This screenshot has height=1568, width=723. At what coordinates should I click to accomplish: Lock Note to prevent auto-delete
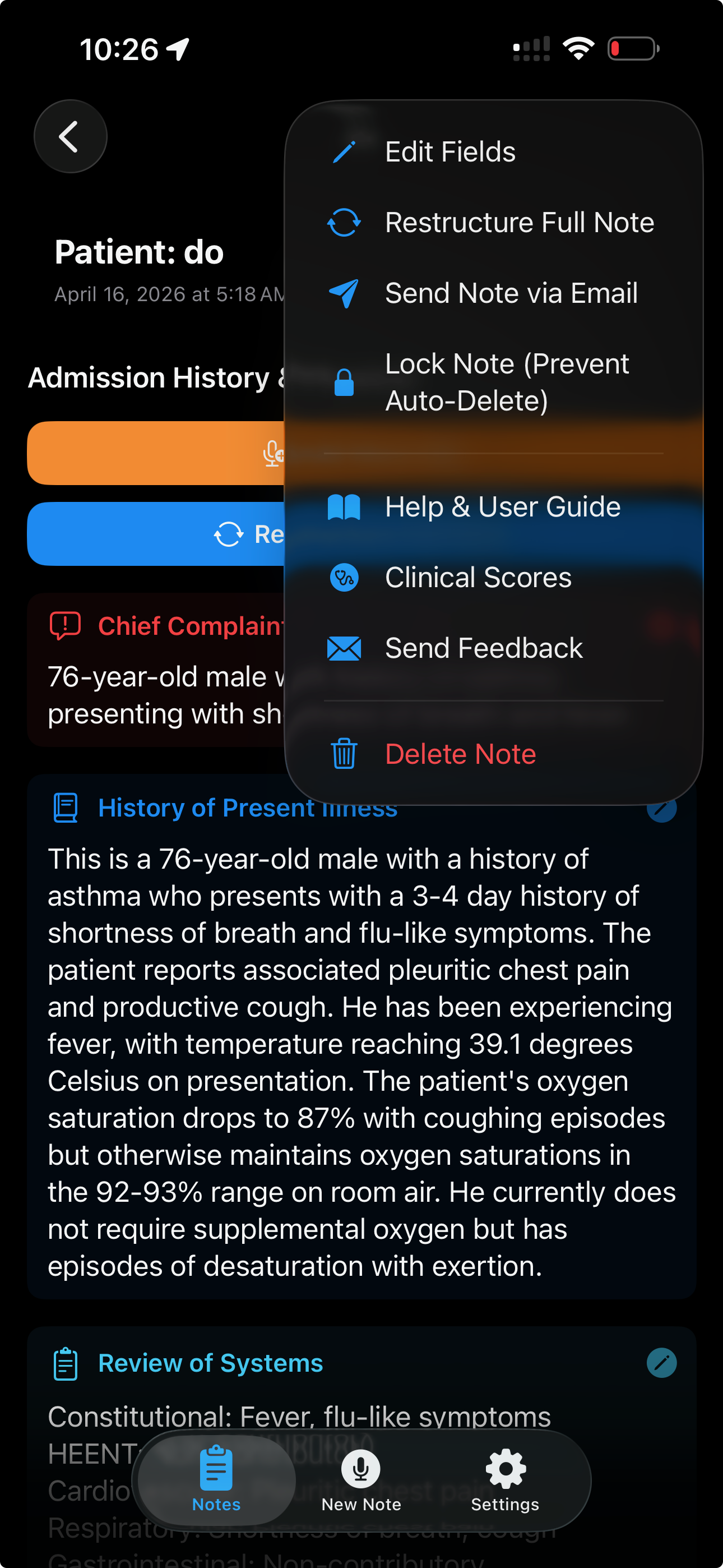pos(506,382)
